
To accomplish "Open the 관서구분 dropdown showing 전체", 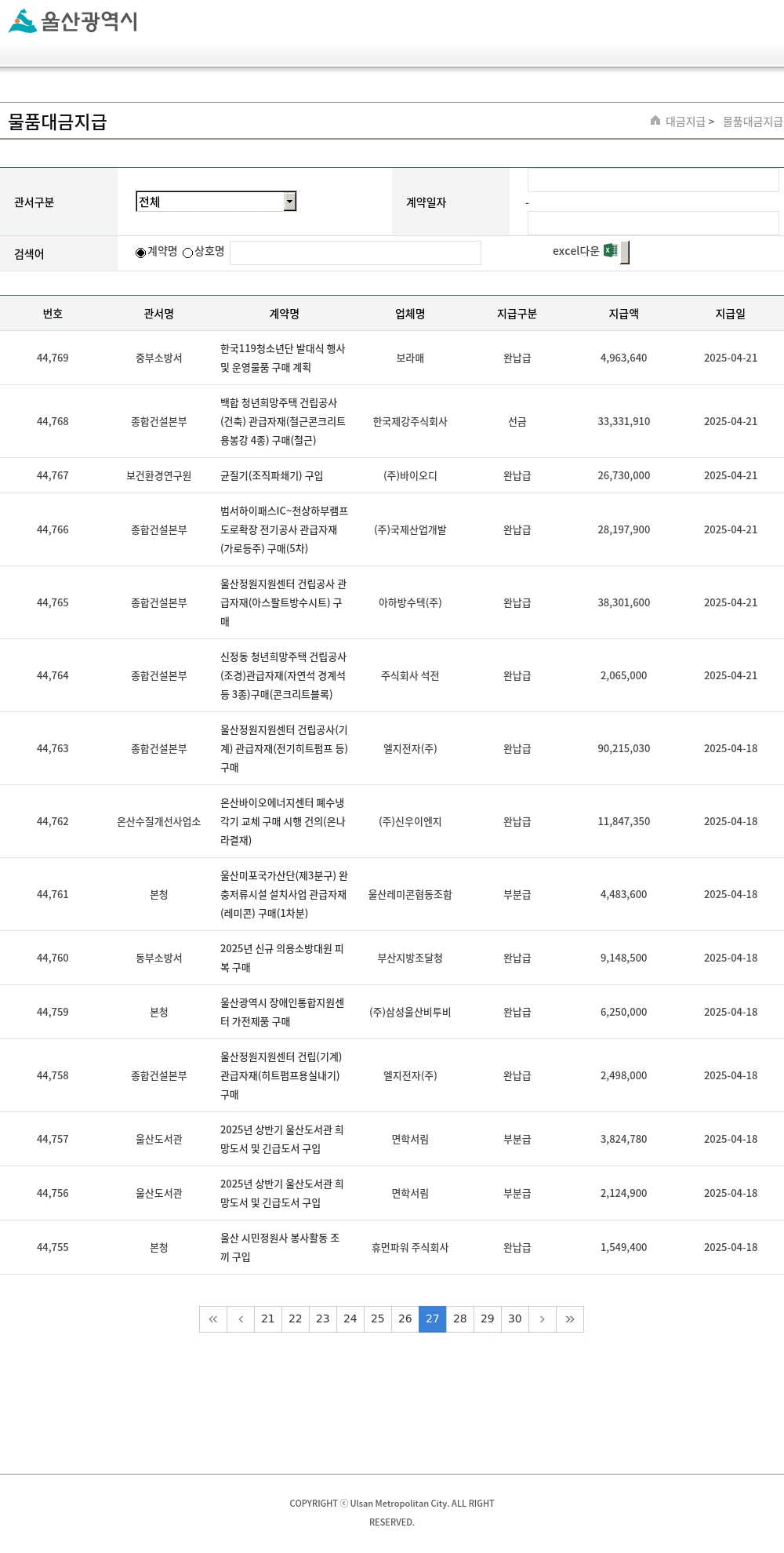I will point(216,202).
